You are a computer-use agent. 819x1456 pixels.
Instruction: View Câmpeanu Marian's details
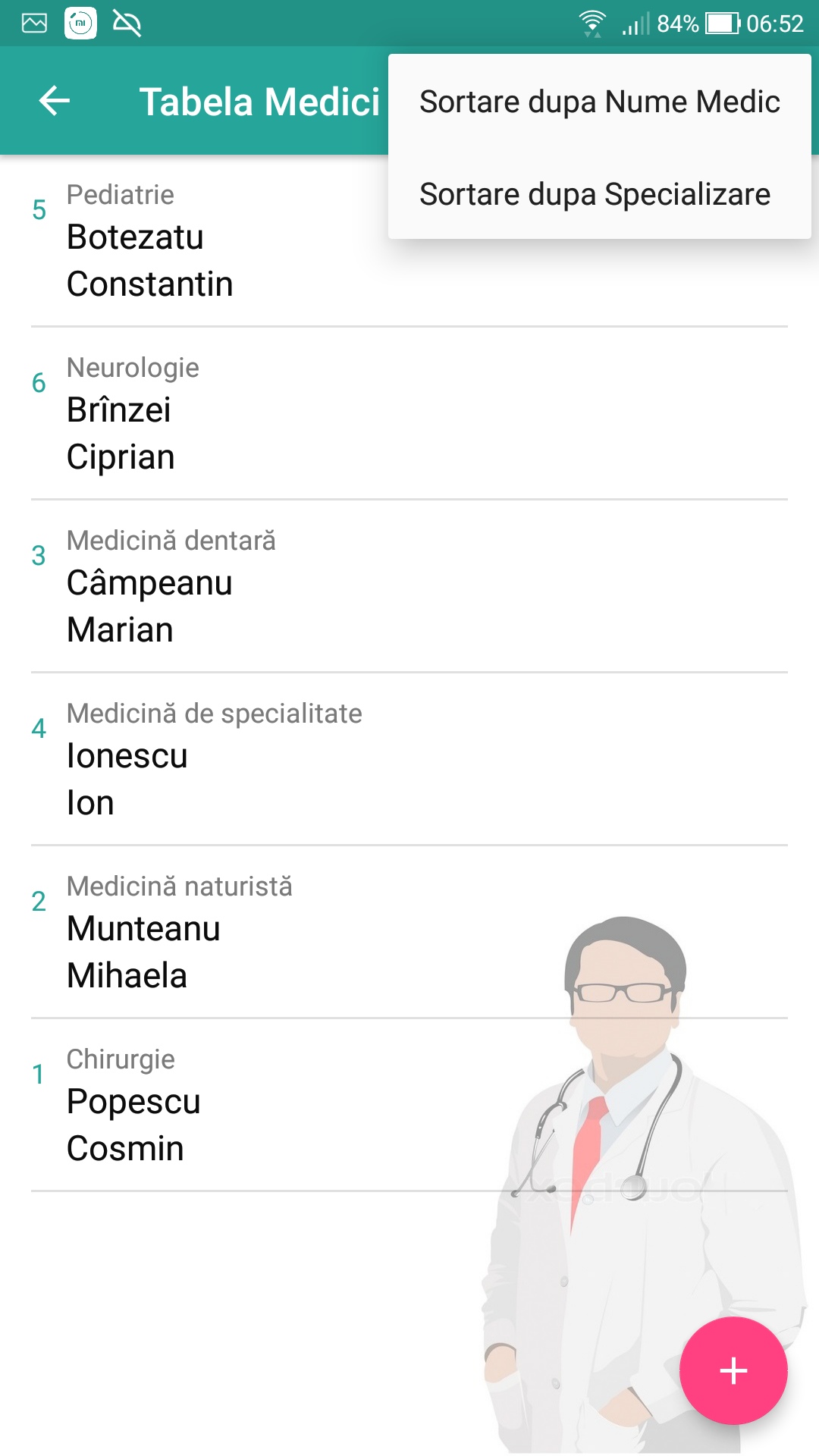tap(227, 586)
